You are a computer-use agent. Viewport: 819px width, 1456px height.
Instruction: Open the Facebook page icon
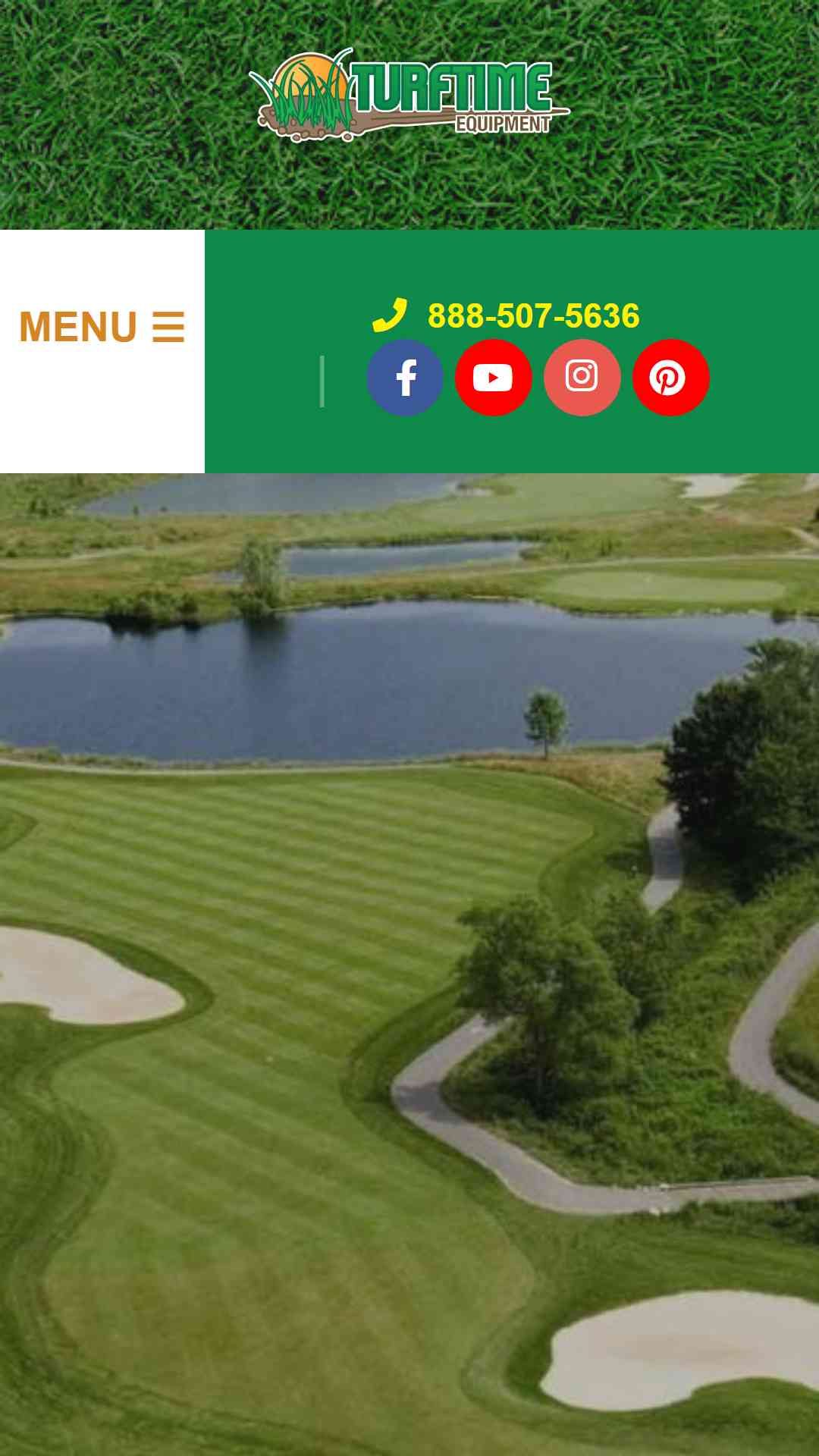(x=405, y=378)
